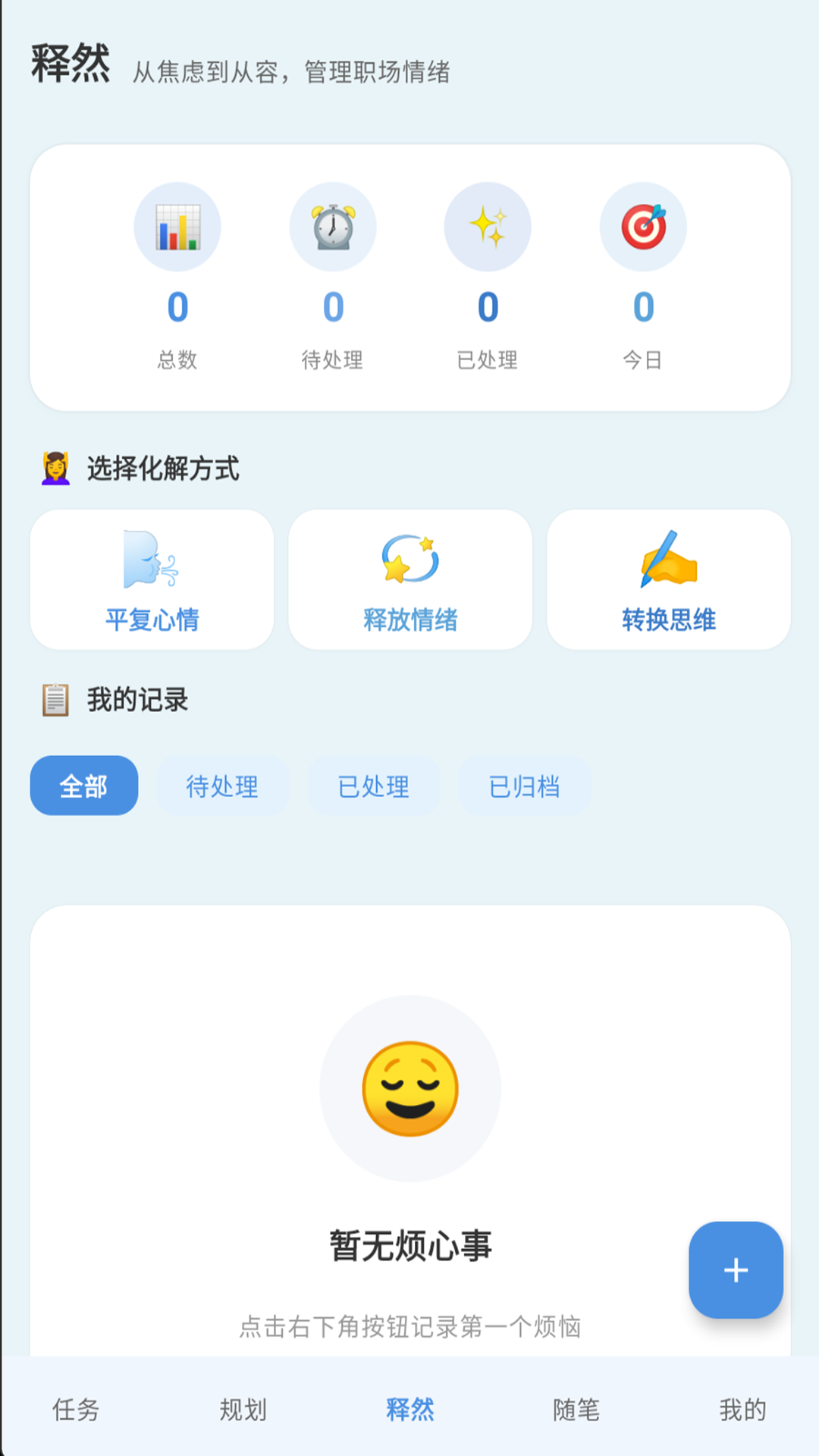The height and width of the screenshot is (1456, 819).
Task: Click the relieved face emoji in empty state
Action: pos(409,1087)
